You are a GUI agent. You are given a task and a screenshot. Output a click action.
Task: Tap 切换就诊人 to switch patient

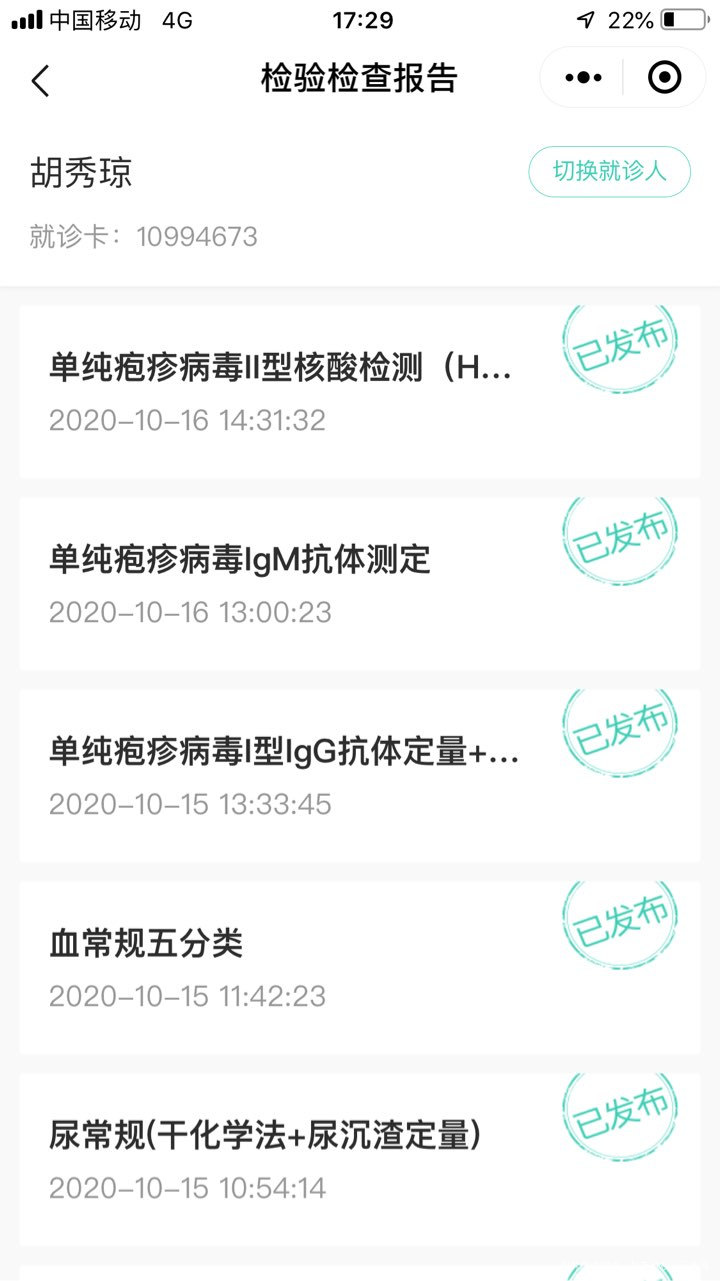[x=608, y=171]
